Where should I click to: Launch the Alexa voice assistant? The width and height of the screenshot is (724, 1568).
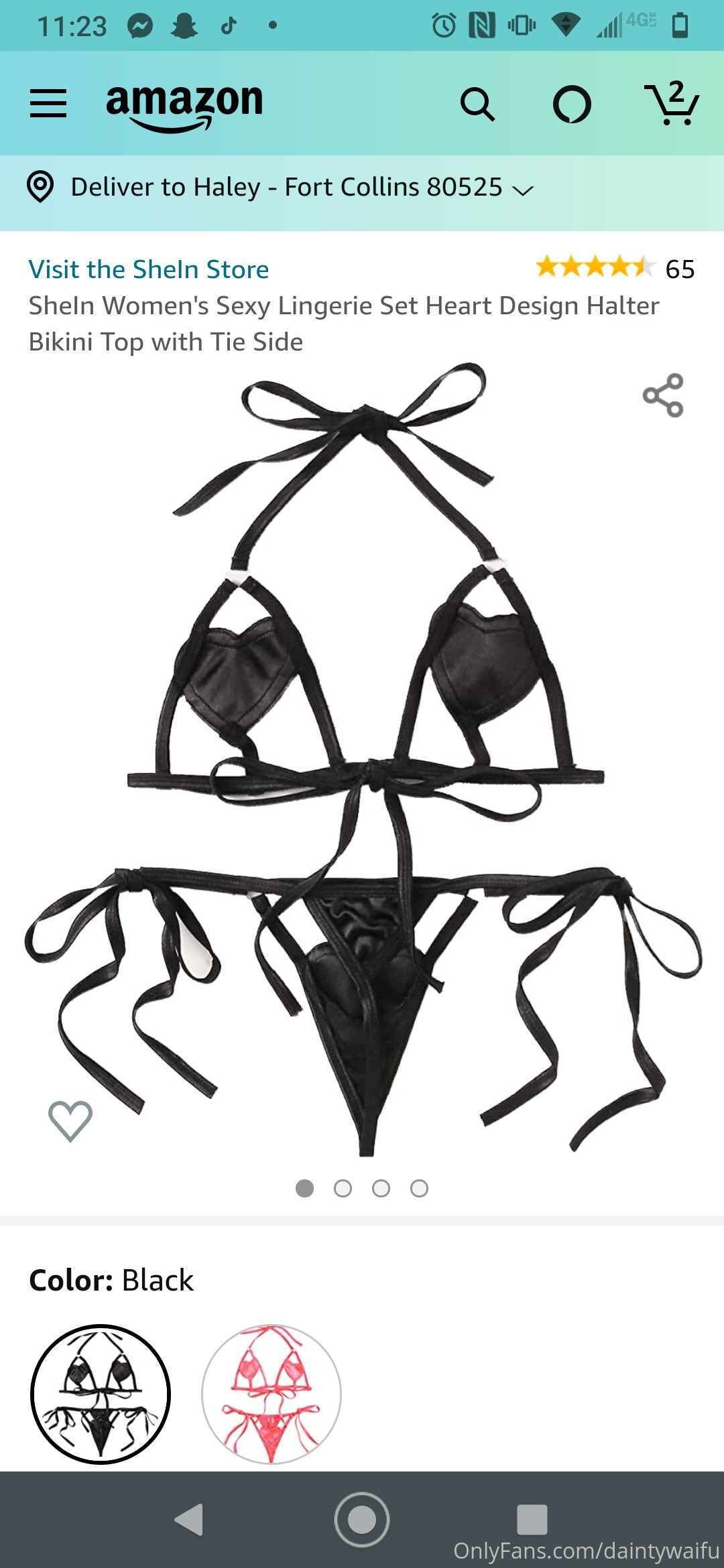tap(572, 105)
